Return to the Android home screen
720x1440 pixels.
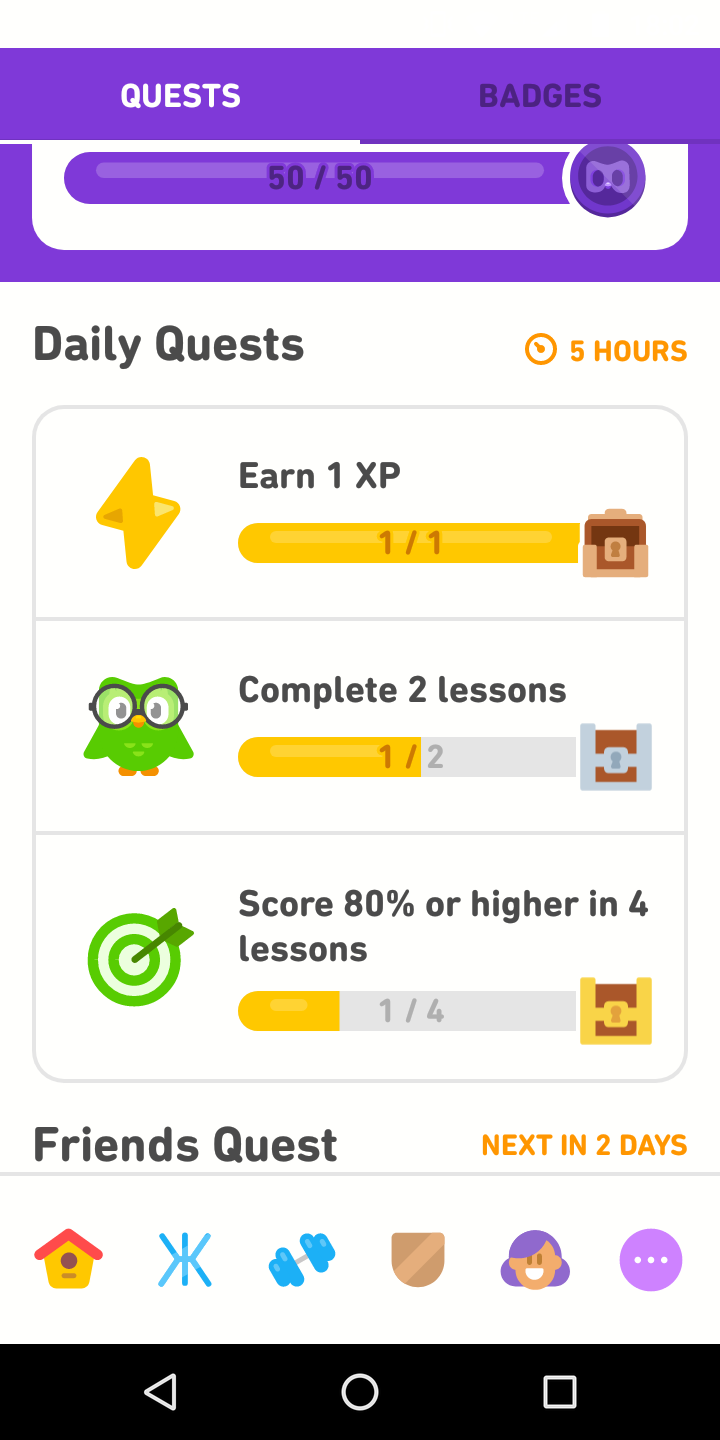tap(360, 1391)
